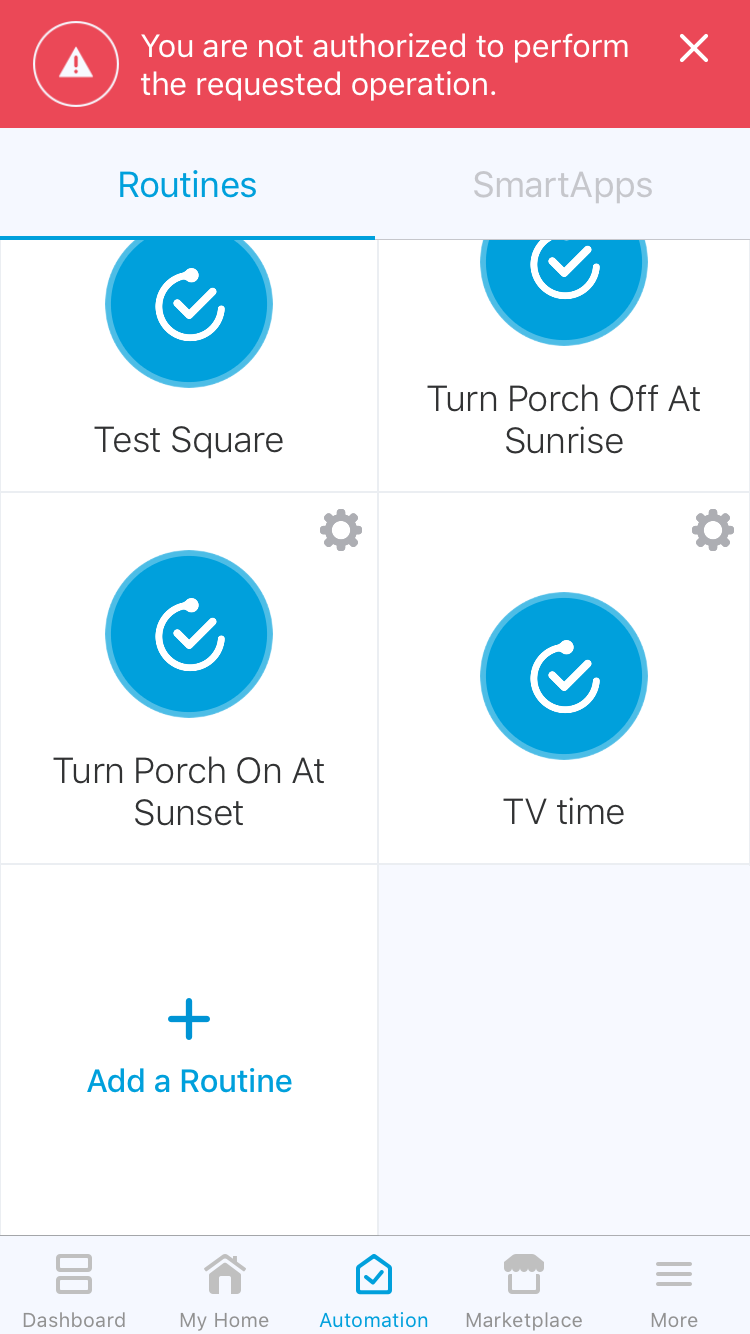The height and width of the screenshot is (1334, 750).
Task: Open the My Home tab
Action: point(224,1290)
